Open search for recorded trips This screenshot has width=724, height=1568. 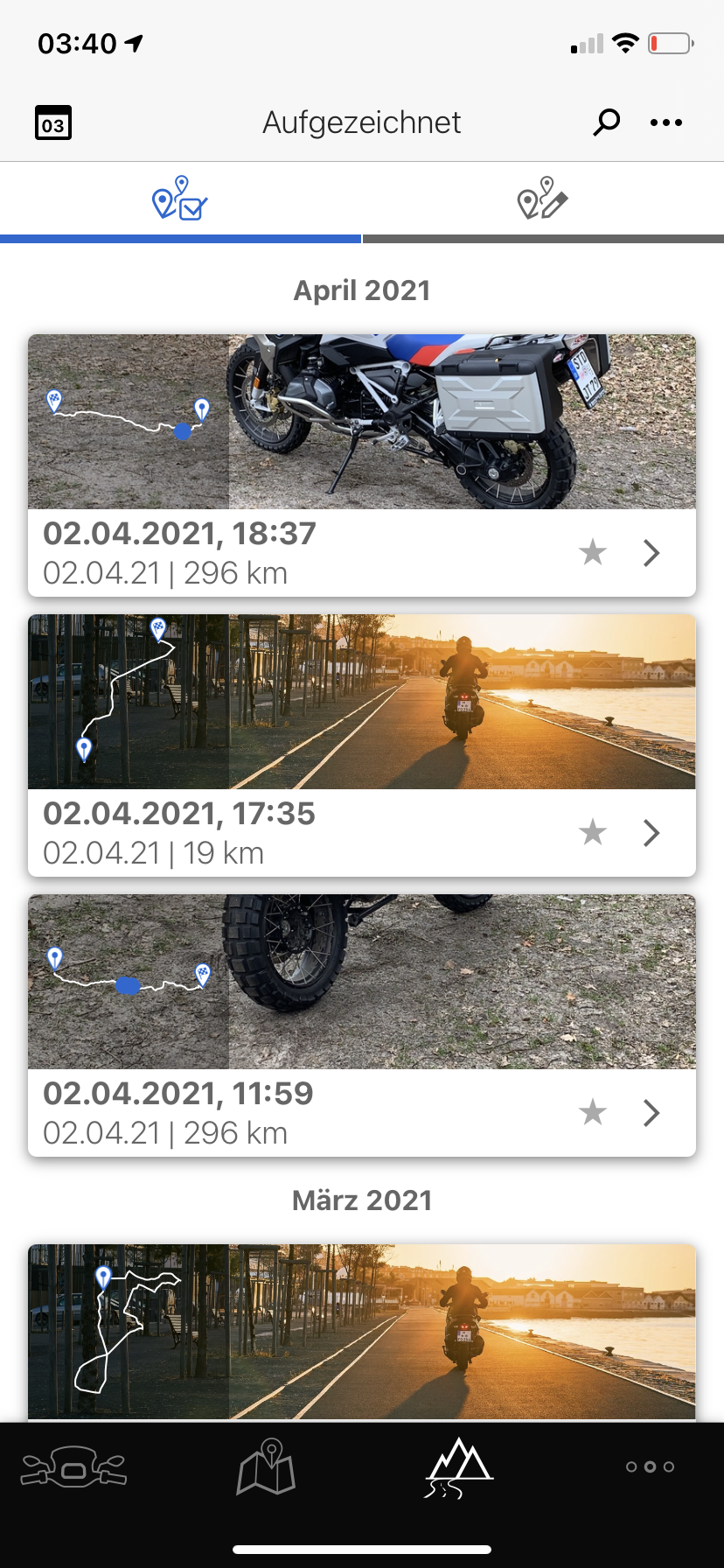click(x=606, y=122)
